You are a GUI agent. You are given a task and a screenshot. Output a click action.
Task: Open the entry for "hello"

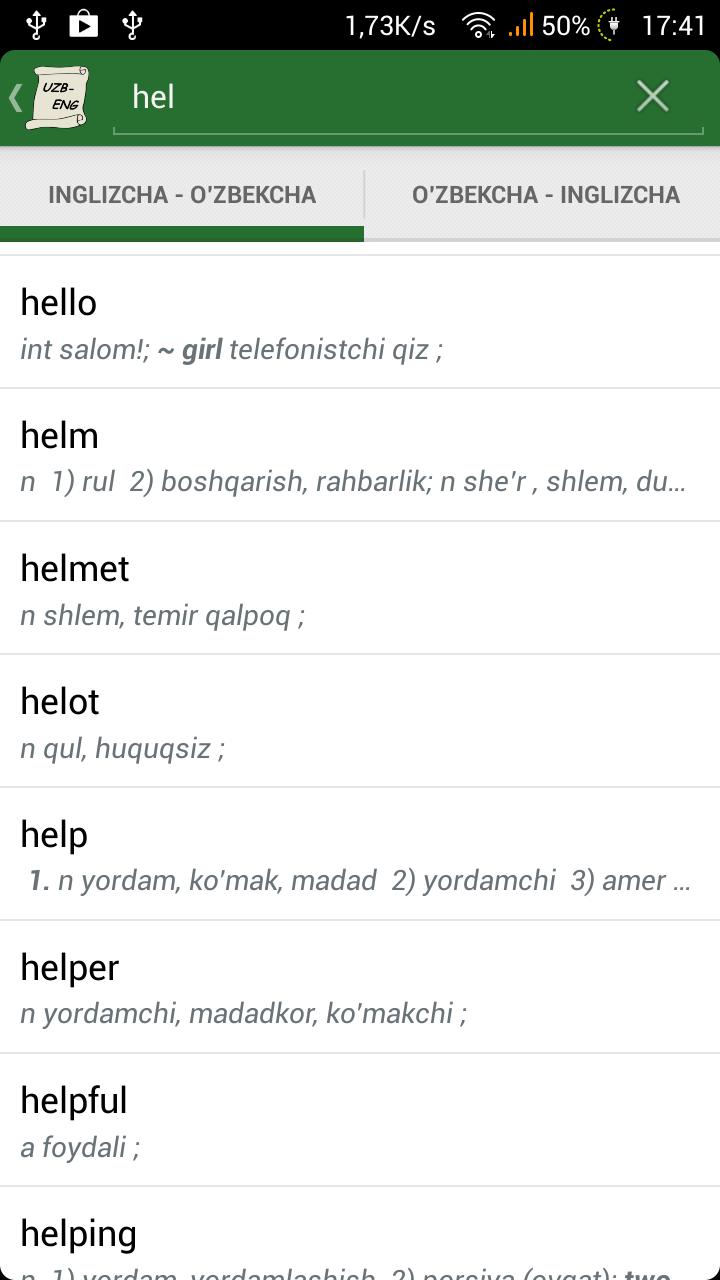[x=360, y=323]
